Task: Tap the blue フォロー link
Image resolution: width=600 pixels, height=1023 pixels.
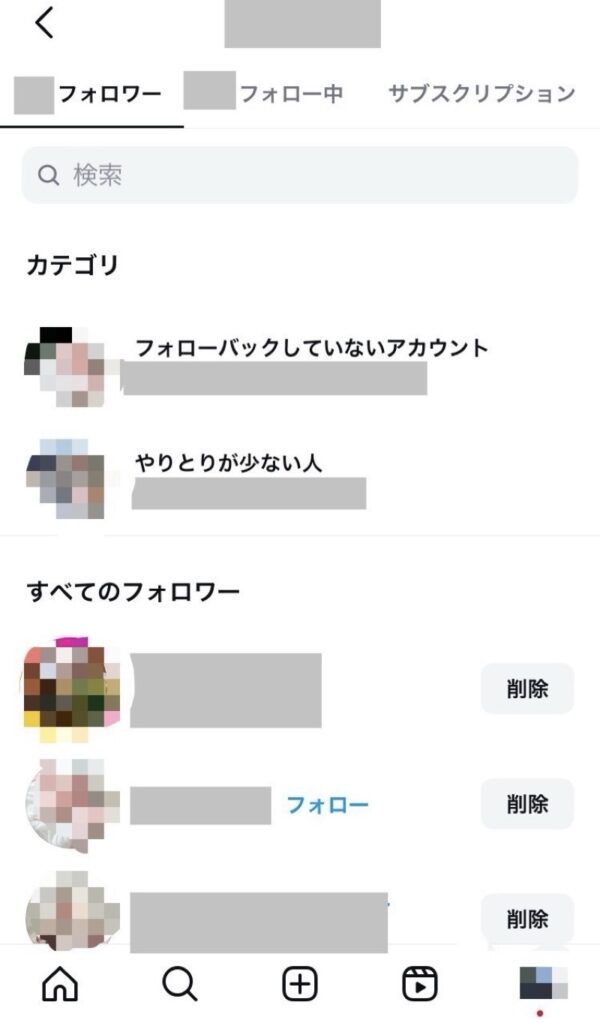Action: click(328, 804)
